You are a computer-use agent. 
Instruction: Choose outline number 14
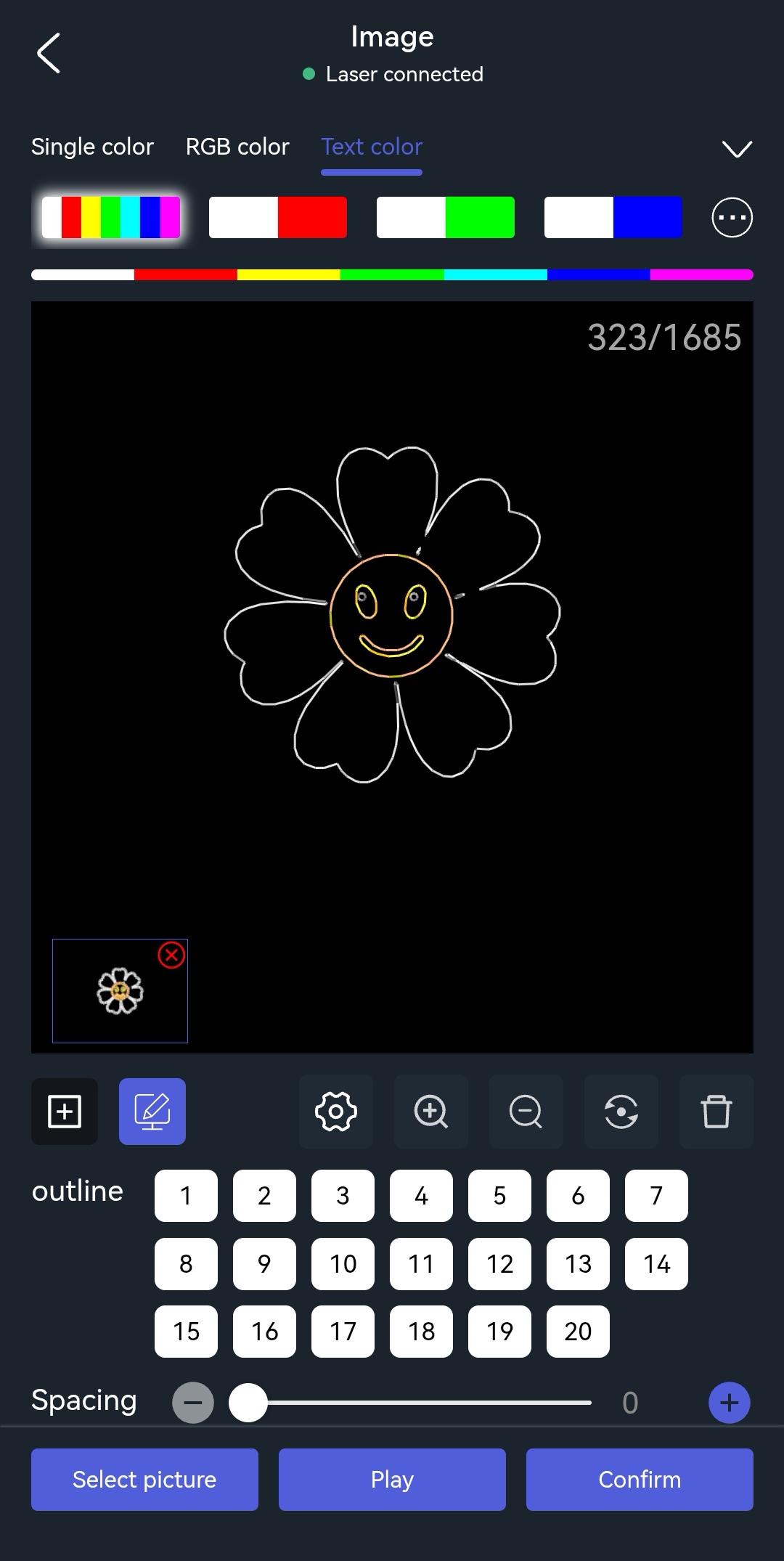[x=656, y=1264]
